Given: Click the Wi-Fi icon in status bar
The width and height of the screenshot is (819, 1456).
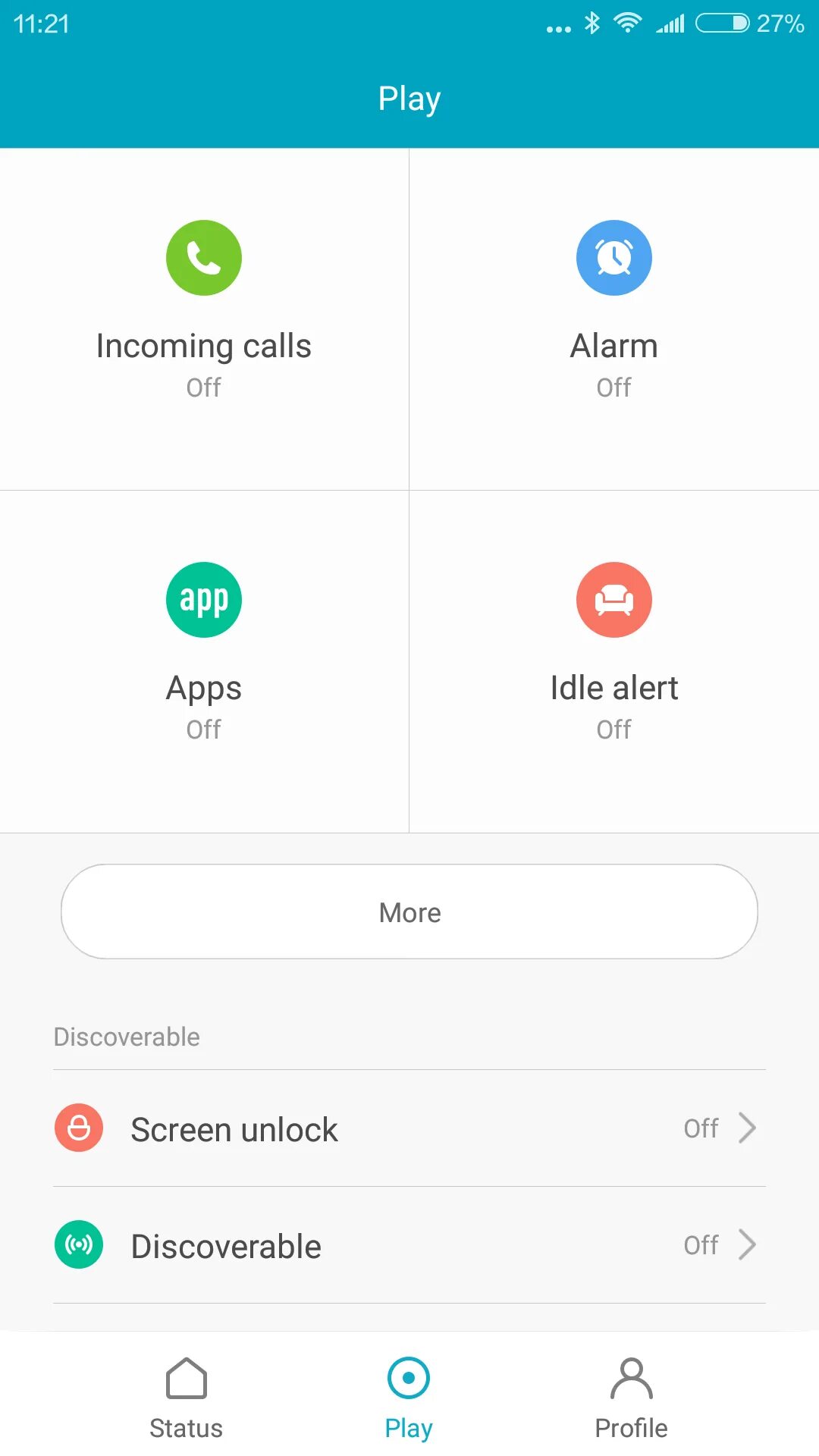Looking at the screenshot, I should coord(627,23).
